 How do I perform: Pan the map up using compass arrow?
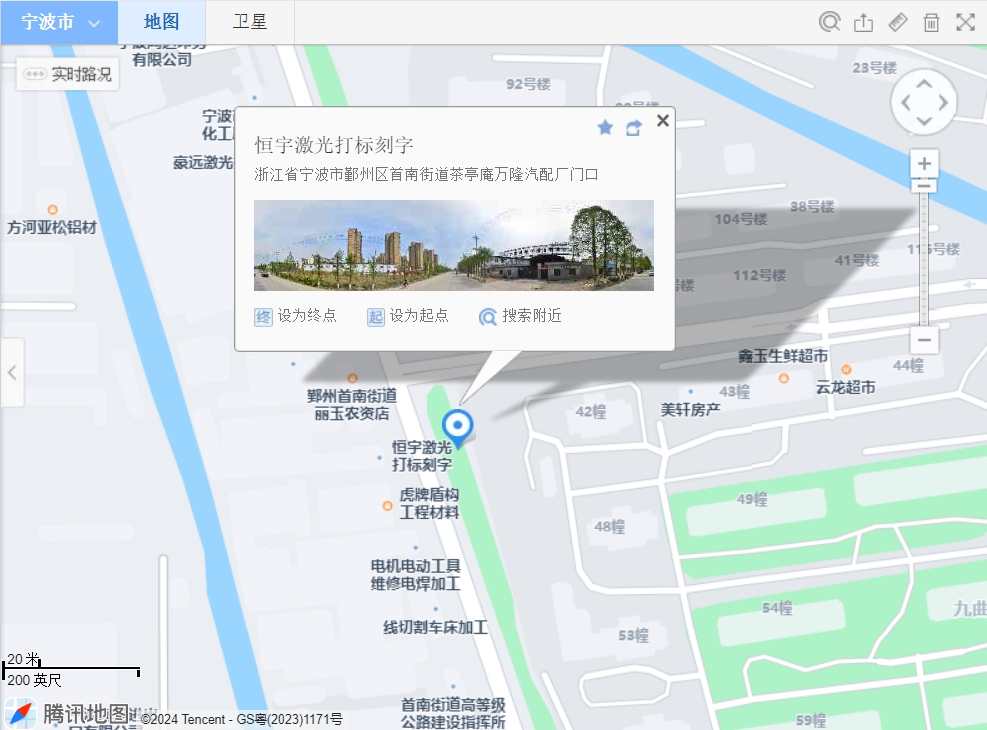pos(924,83)
